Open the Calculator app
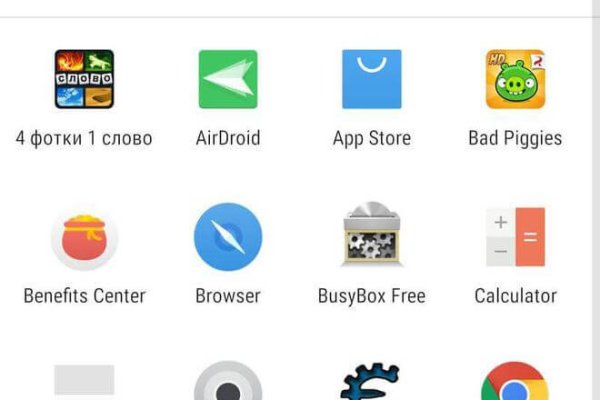Image resolution: width=600 pixels, height=400 pixels. [515, 238]
